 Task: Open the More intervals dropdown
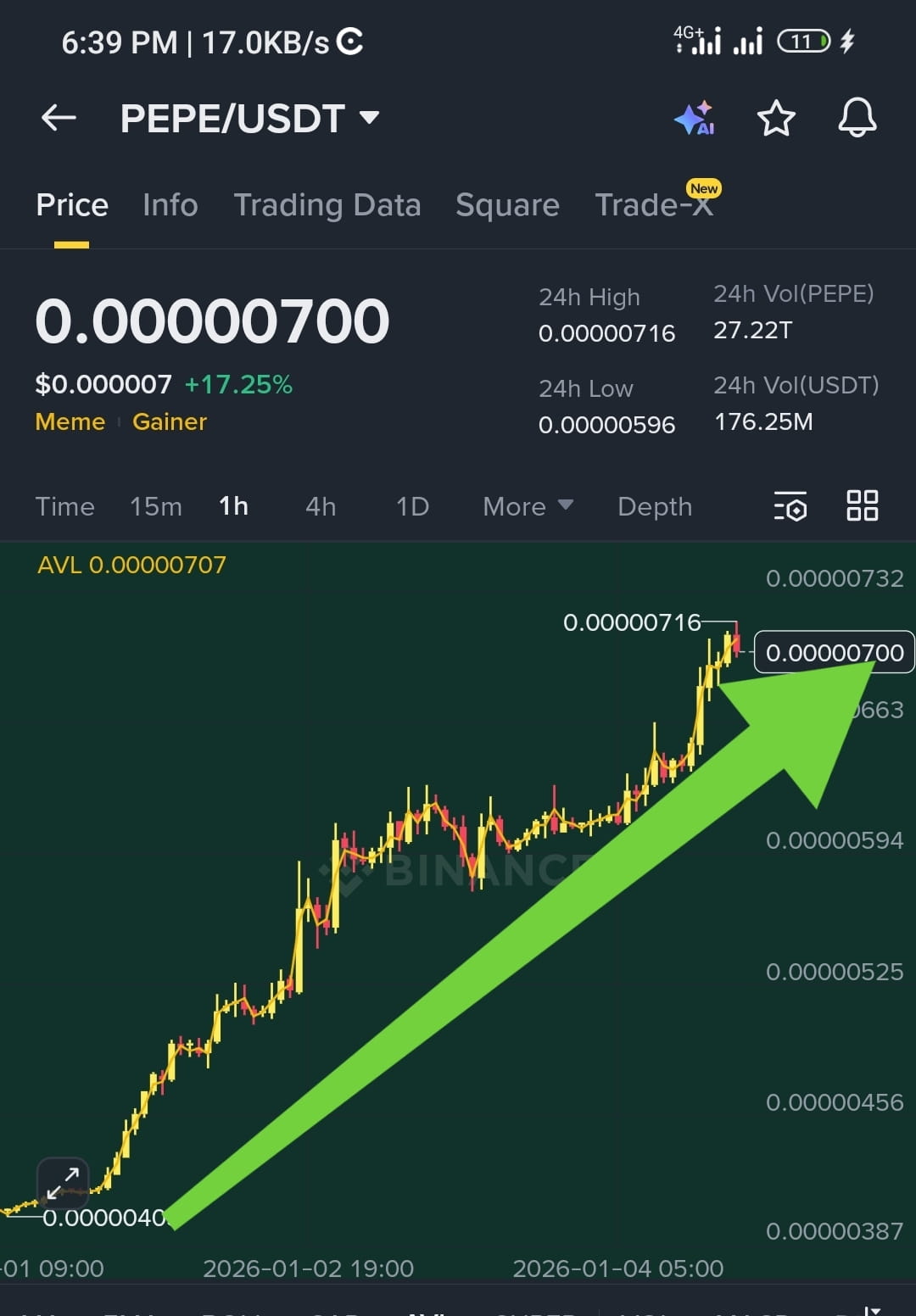pyautogui.click(x=526, y=506)
